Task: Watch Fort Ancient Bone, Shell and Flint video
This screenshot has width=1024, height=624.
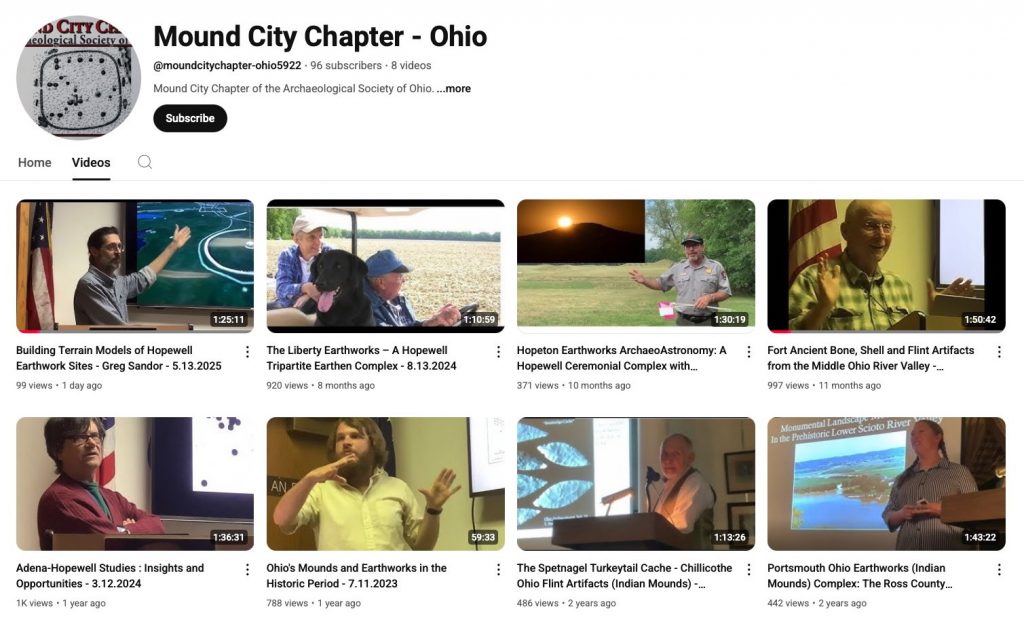Action: [886, 266]
